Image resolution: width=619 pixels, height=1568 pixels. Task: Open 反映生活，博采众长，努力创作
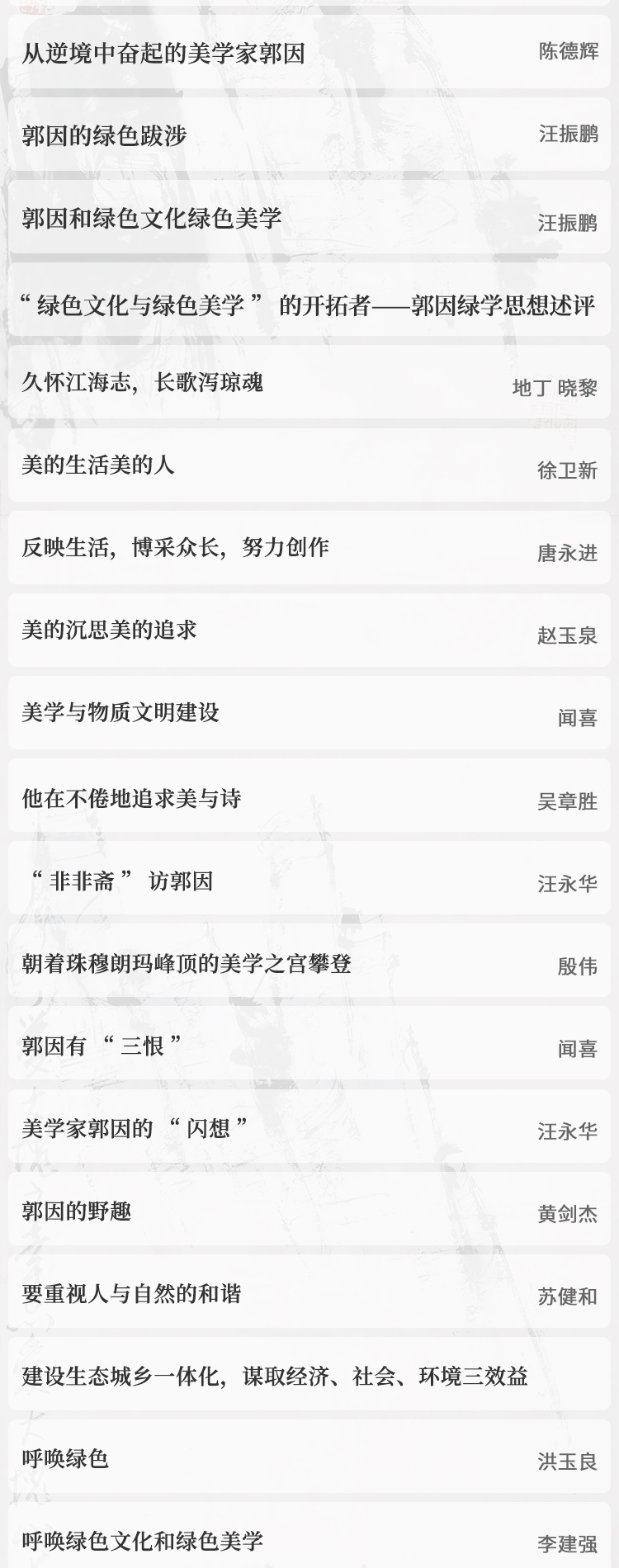175,547
